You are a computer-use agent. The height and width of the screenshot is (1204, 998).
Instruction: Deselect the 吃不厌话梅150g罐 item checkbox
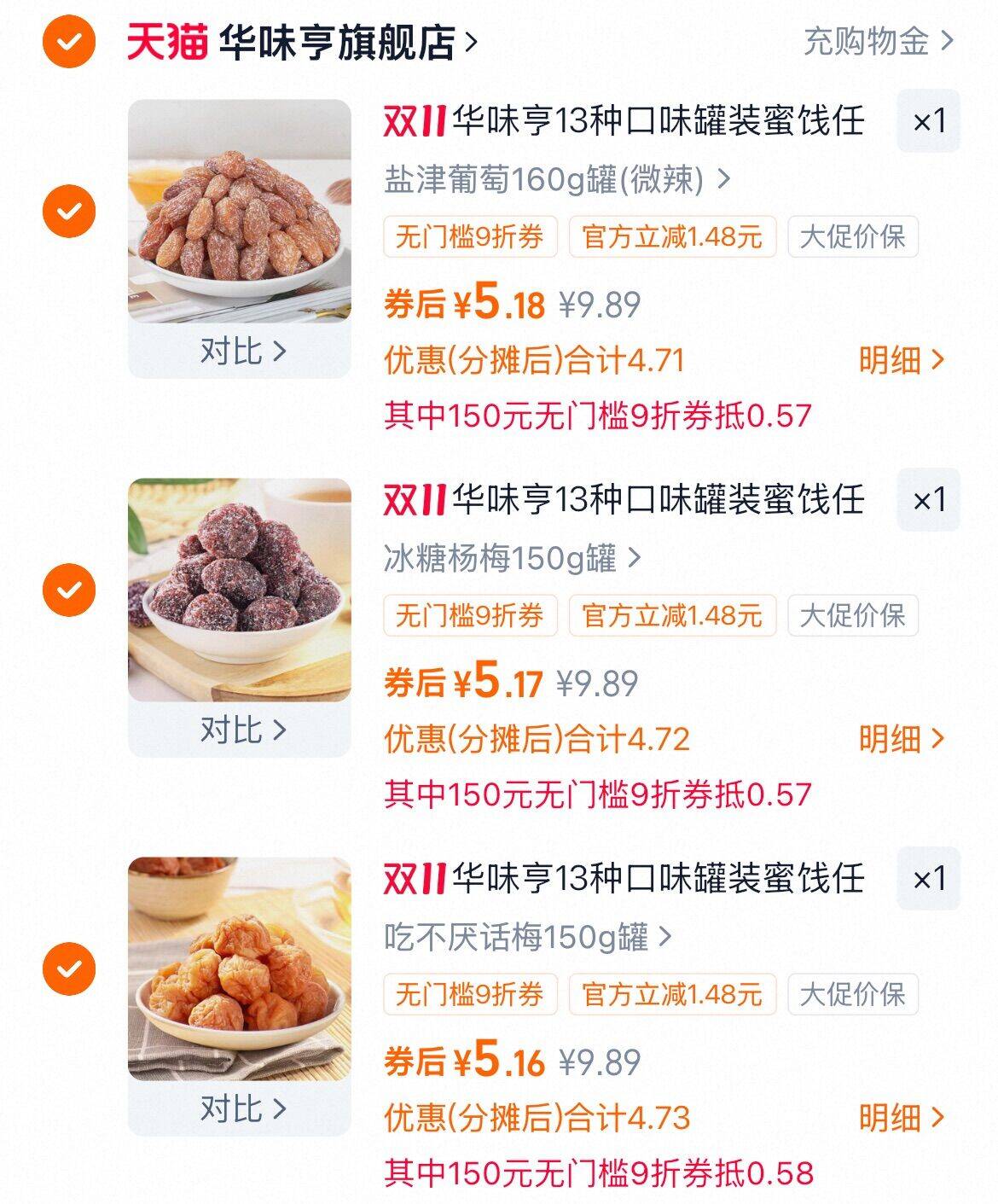click(69, 968)
